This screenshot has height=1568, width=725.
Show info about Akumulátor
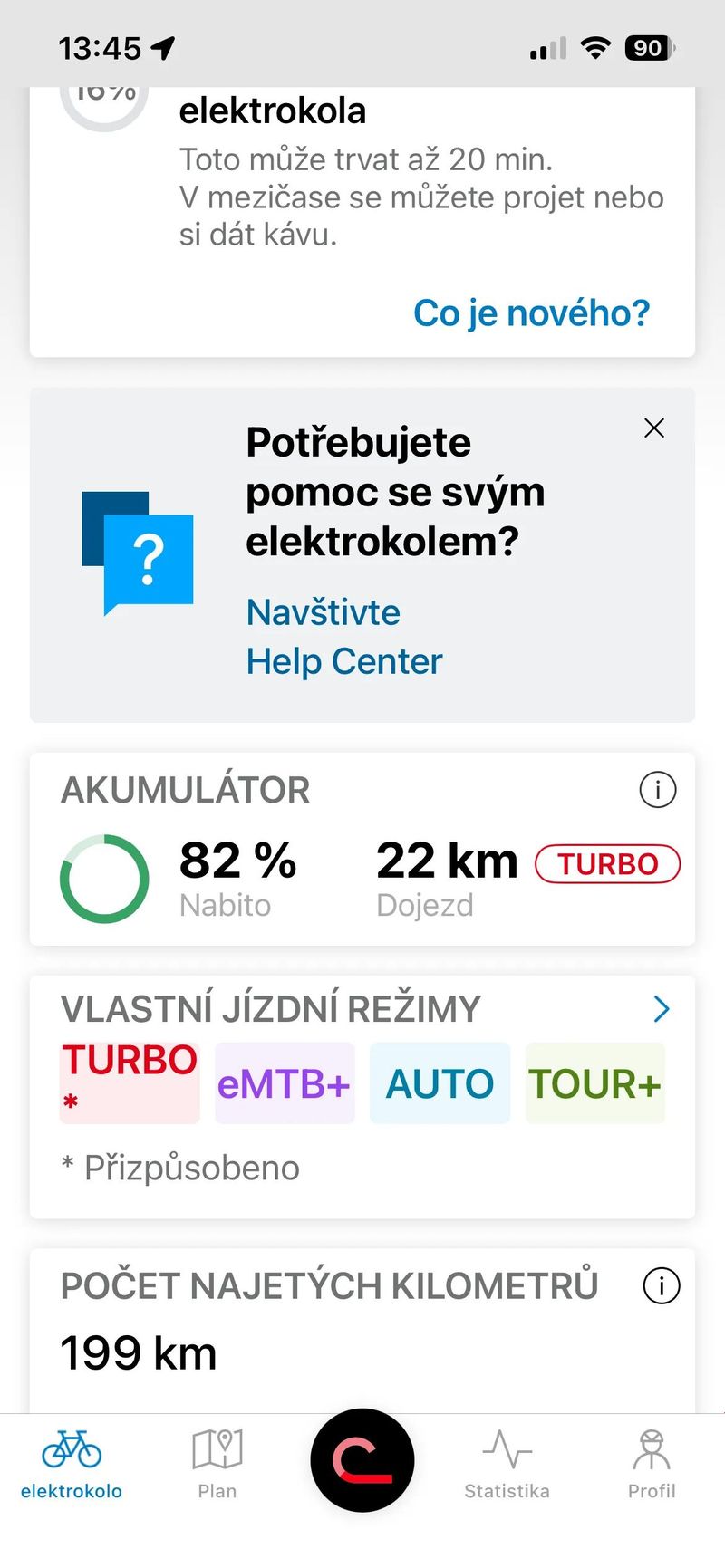tap(658, 790)
